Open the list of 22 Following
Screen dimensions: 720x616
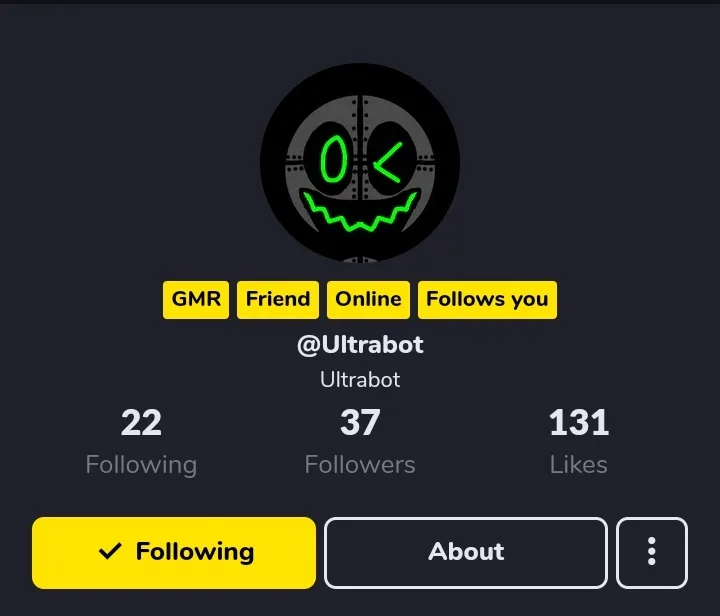click(x=141, y=442)
